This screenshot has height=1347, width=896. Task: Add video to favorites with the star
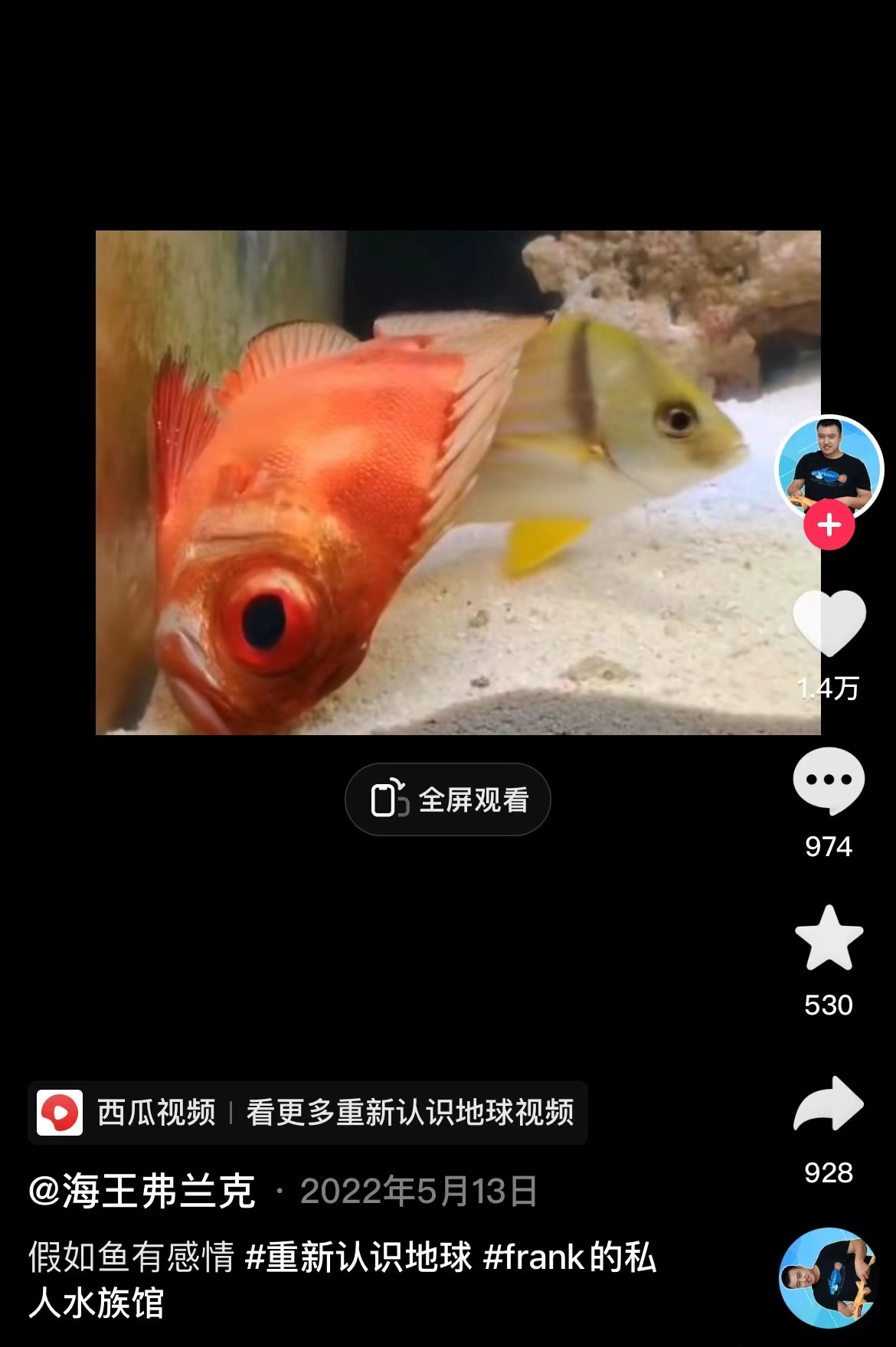click(829, 938)
